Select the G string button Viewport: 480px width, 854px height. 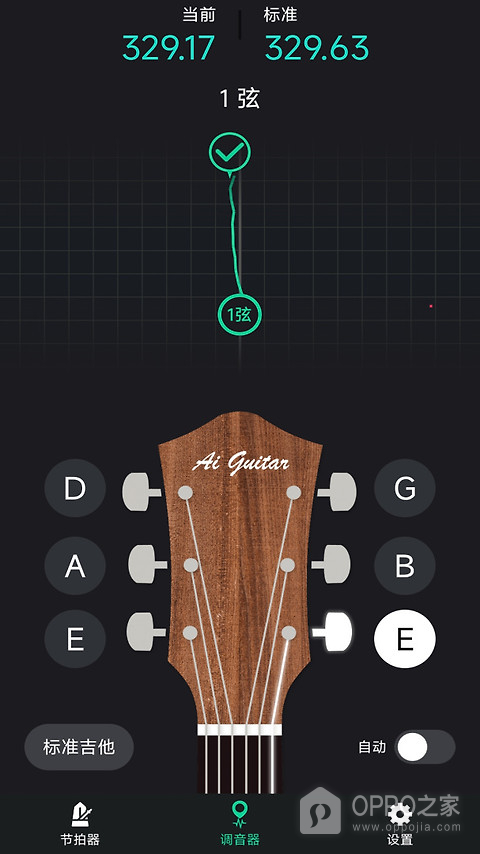(405, 488)
